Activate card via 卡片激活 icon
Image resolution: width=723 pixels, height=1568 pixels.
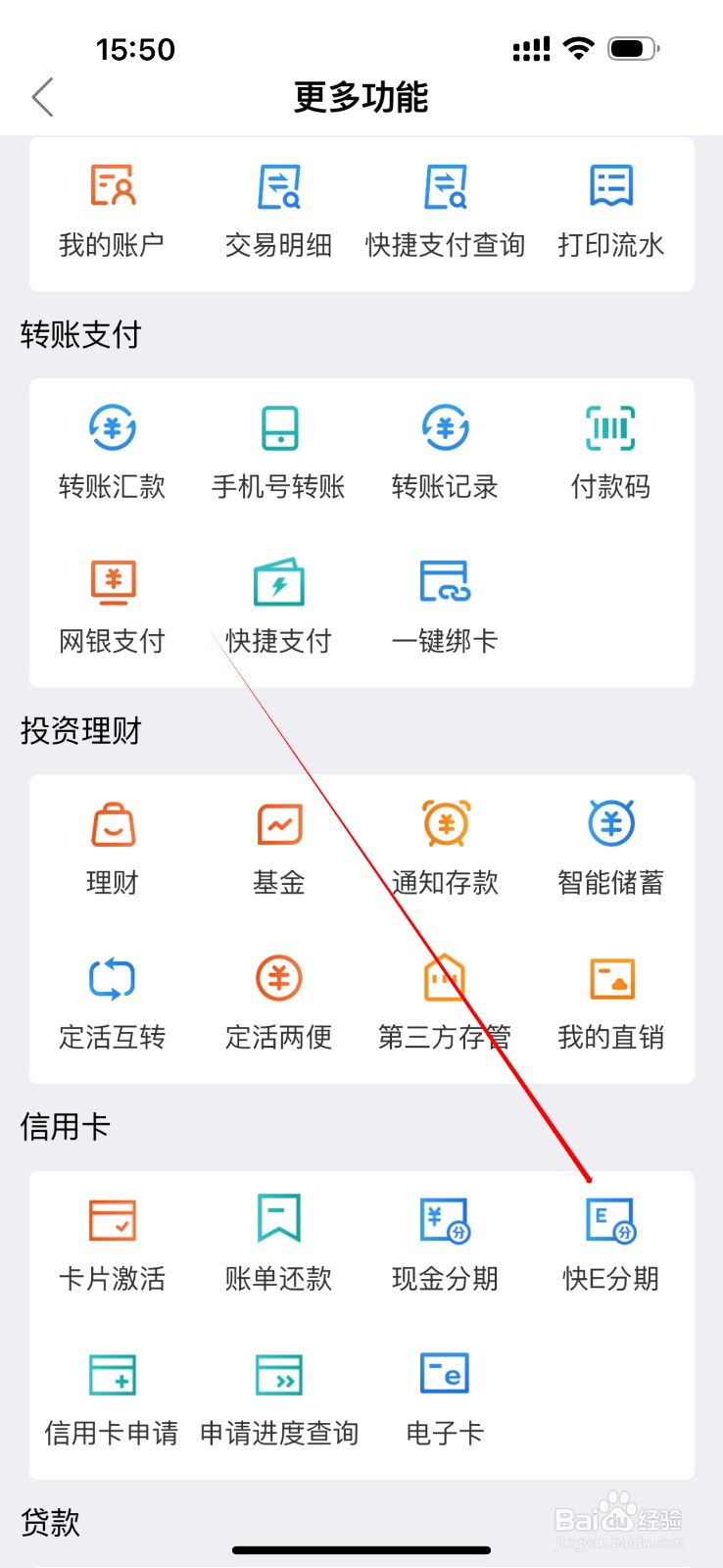[x=112, y=1243]
